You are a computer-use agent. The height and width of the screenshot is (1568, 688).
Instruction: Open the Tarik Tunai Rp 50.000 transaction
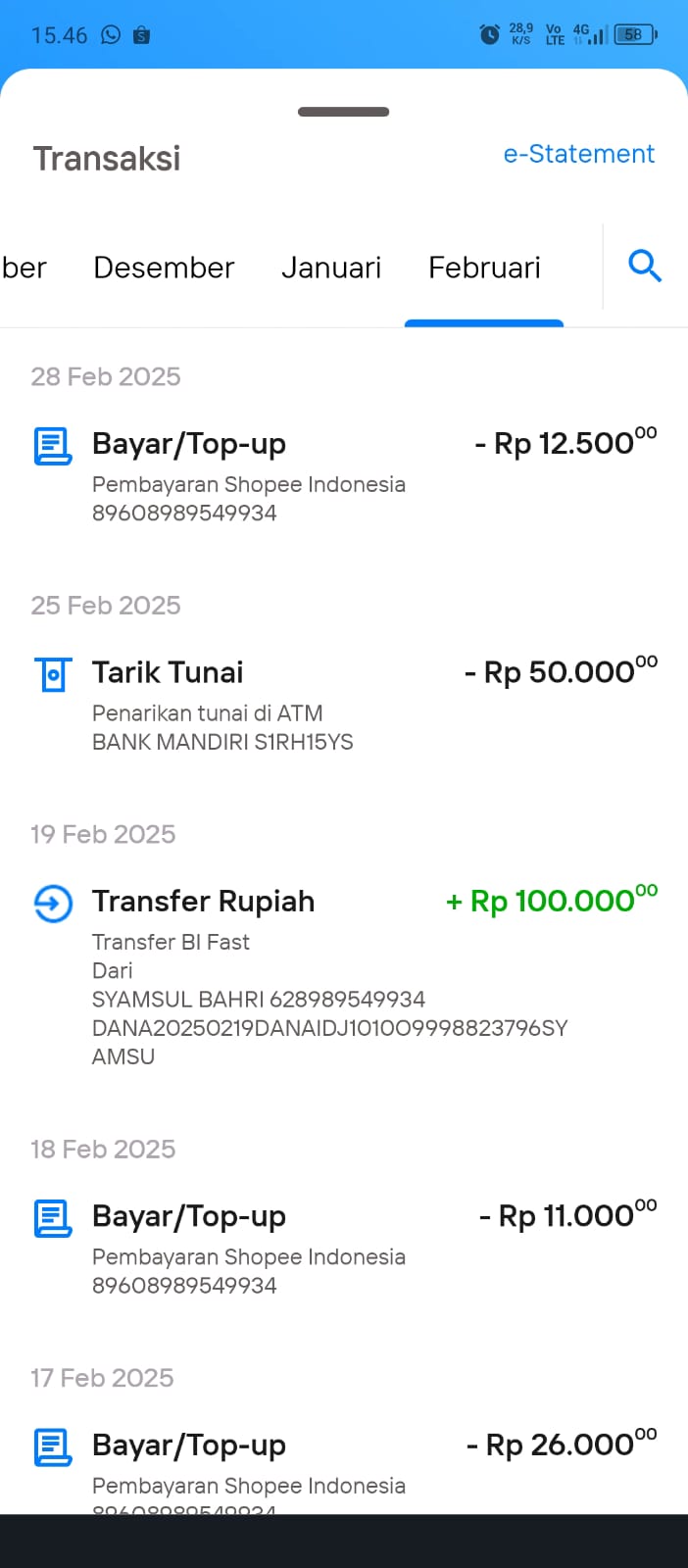point(344,706)
